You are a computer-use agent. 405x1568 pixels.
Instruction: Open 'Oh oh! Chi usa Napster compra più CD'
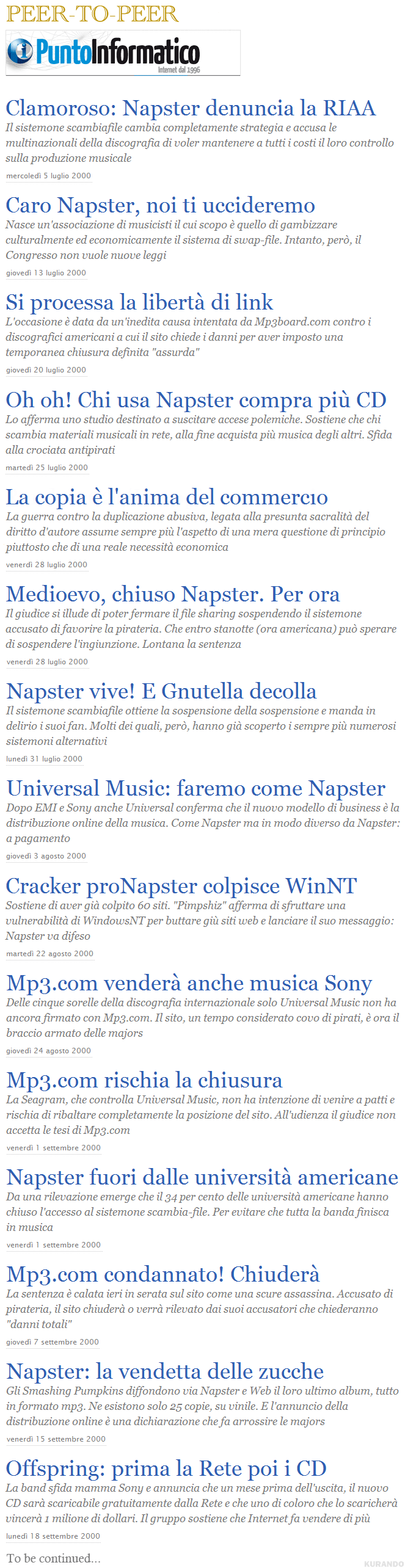(195, 400)
